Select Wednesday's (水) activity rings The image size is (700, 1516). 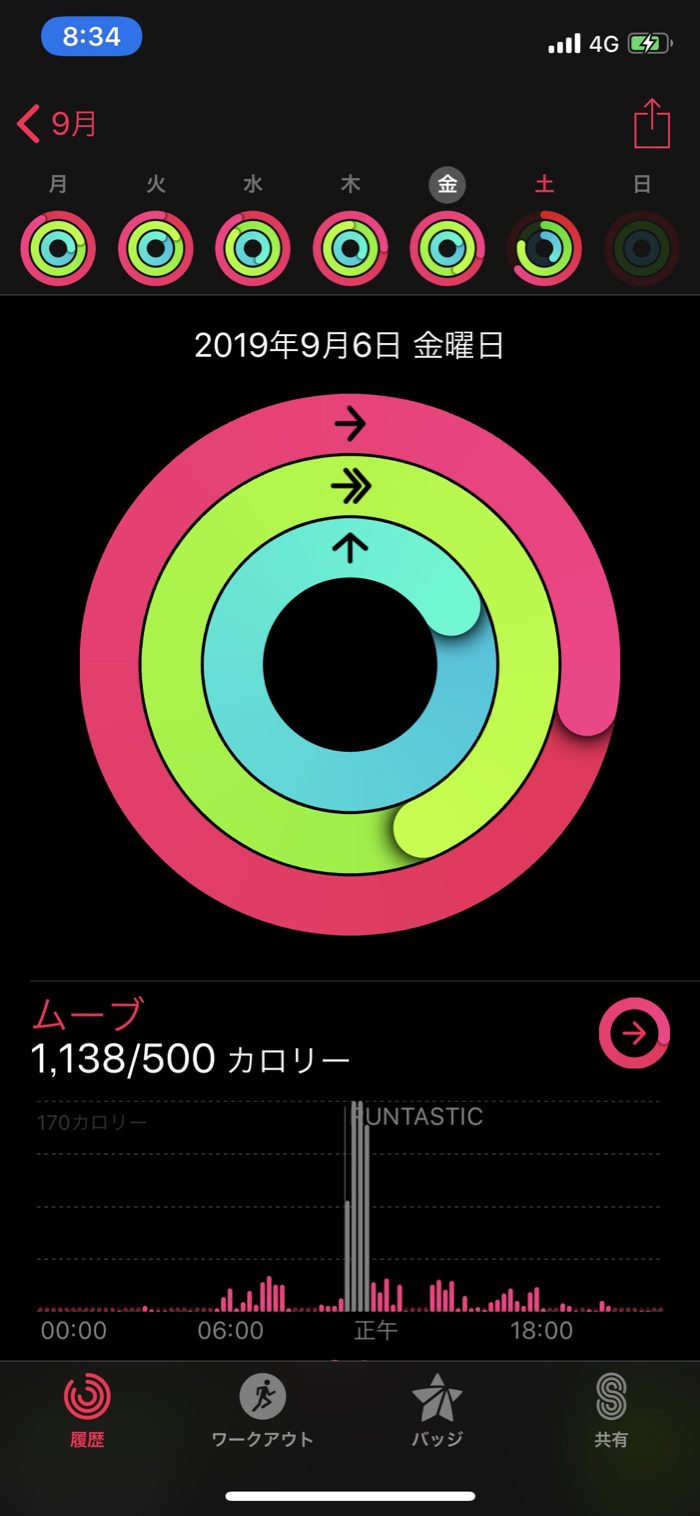[253, 248]
